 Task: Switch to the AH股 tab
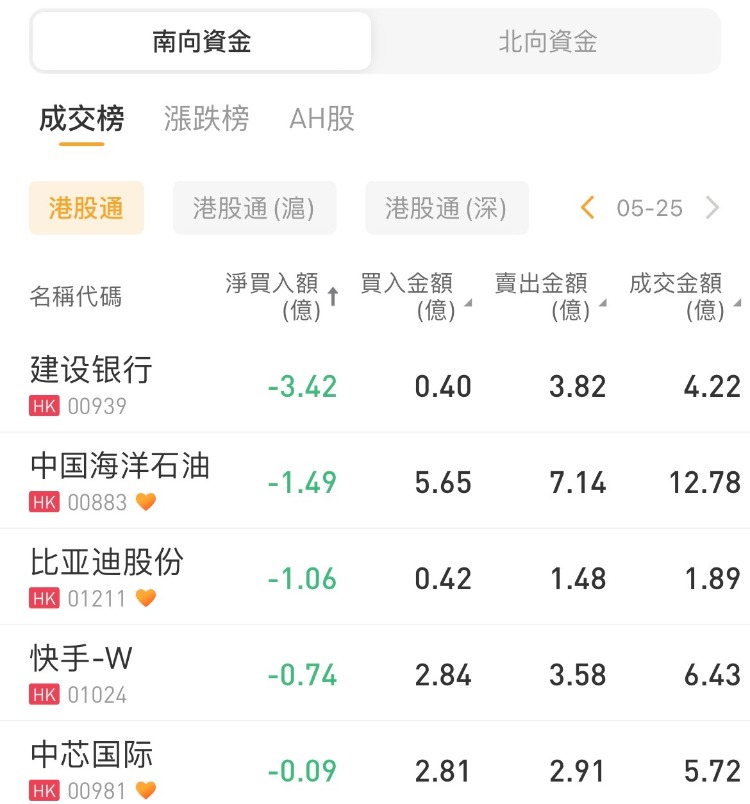point(322,119)
